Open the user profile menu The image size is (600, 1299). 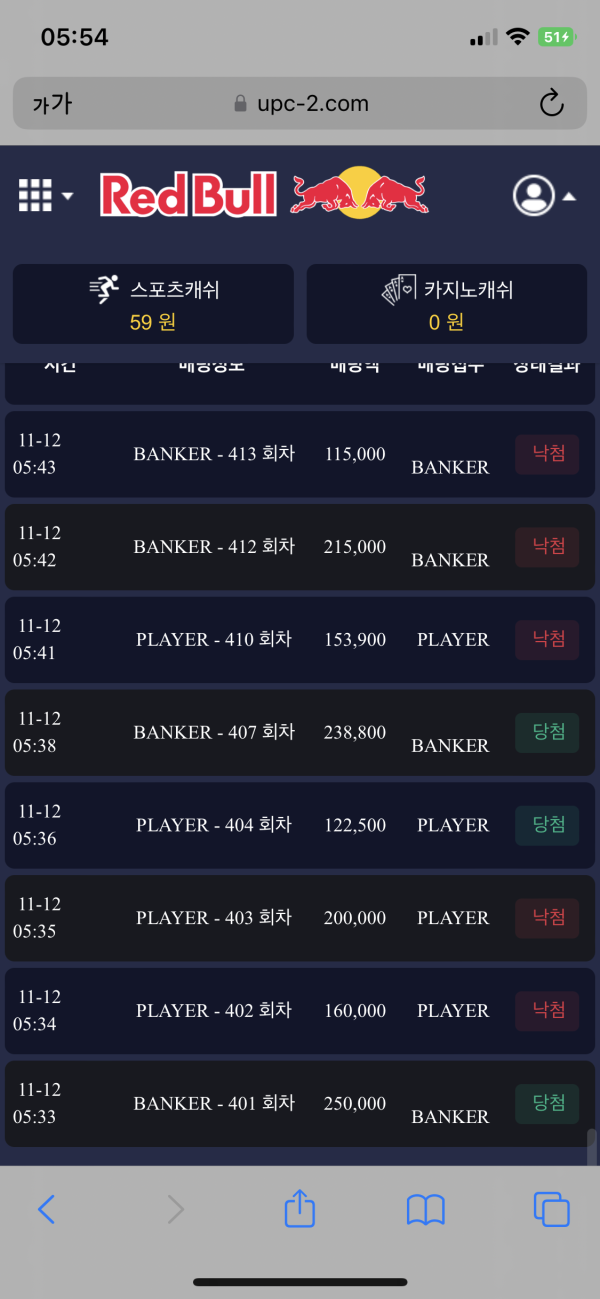(x=543, y=196)
